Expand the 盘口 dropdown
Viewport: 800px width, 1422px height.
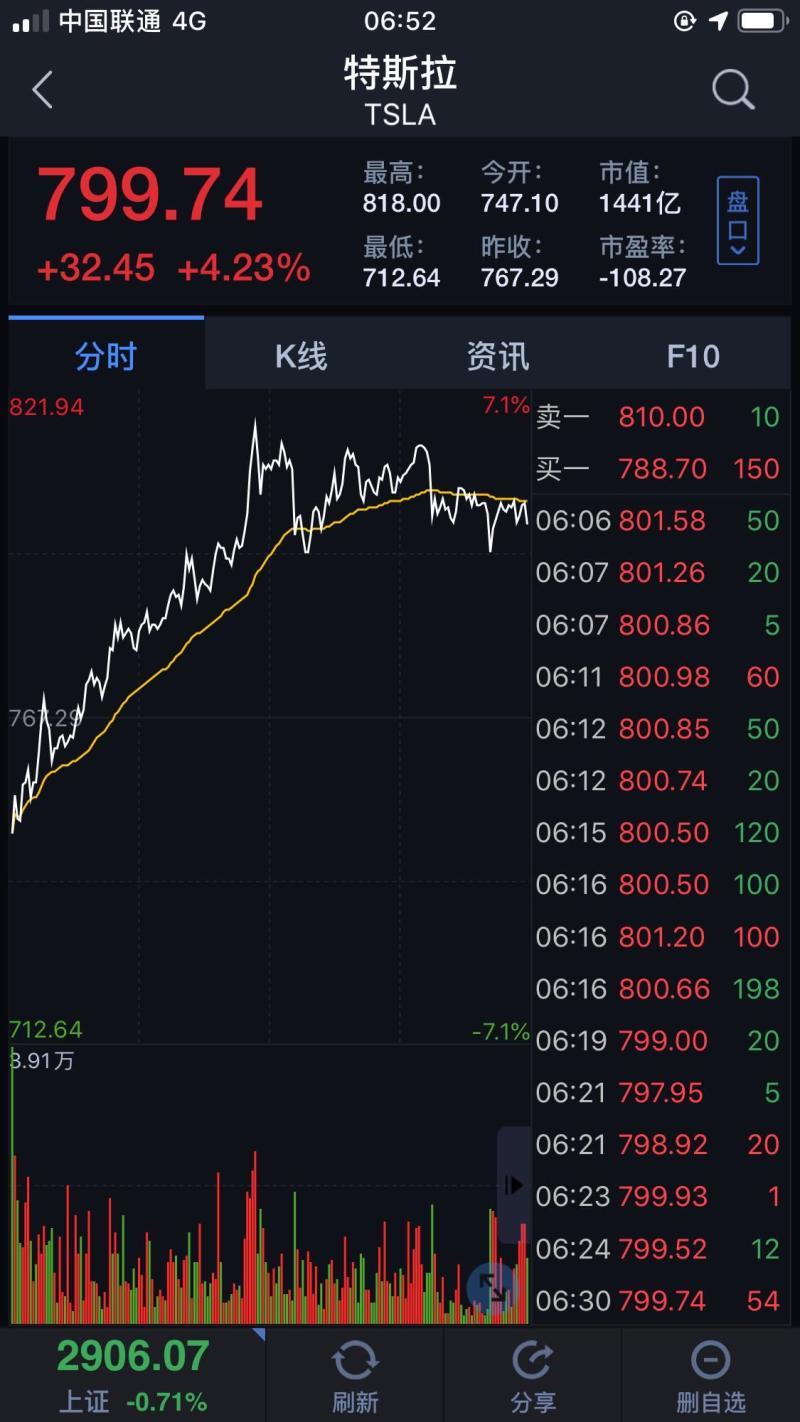pos(737,221)
